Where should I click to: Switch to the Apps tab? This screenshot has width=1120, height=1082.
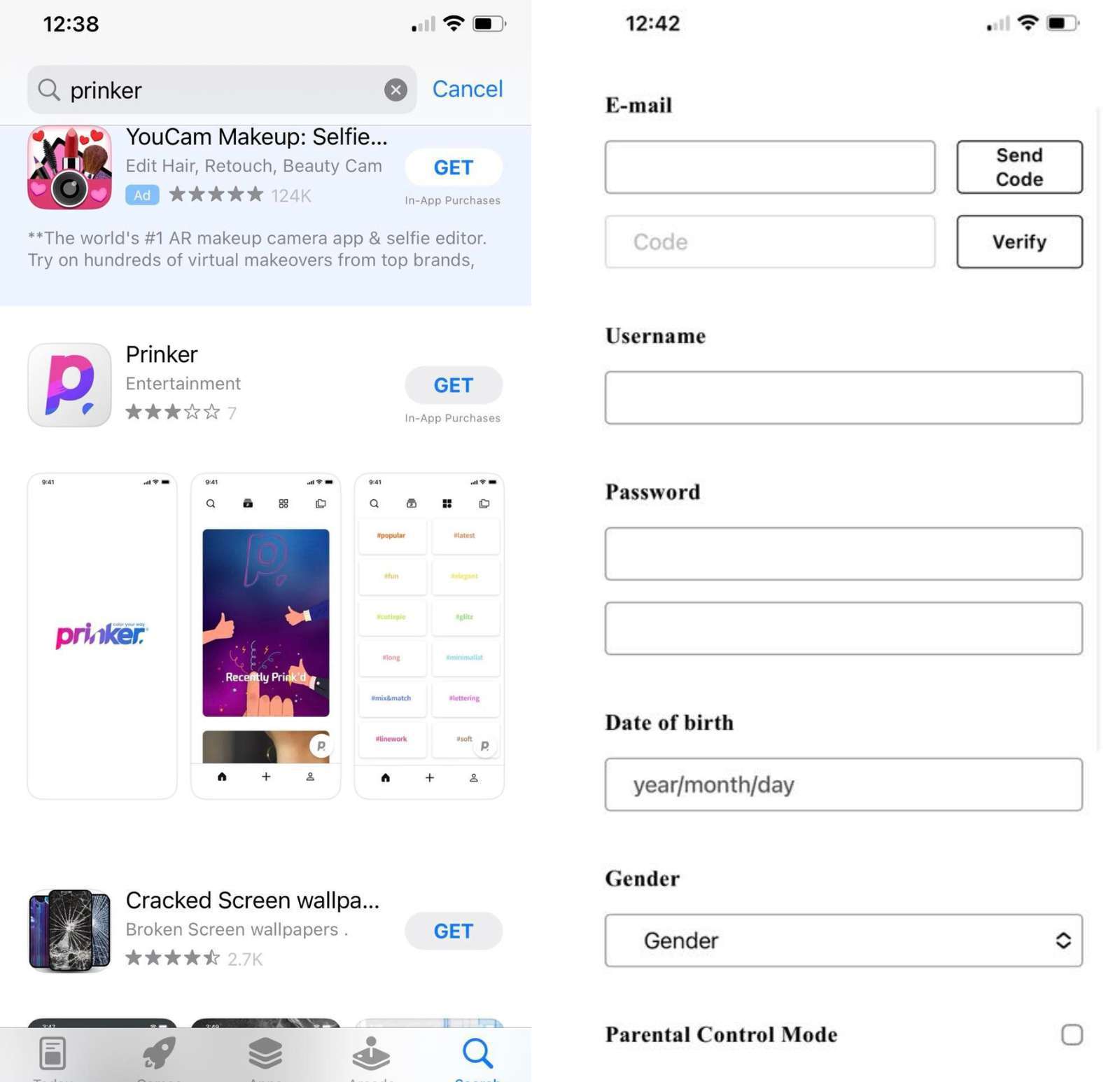click(x=265, y=1054)
